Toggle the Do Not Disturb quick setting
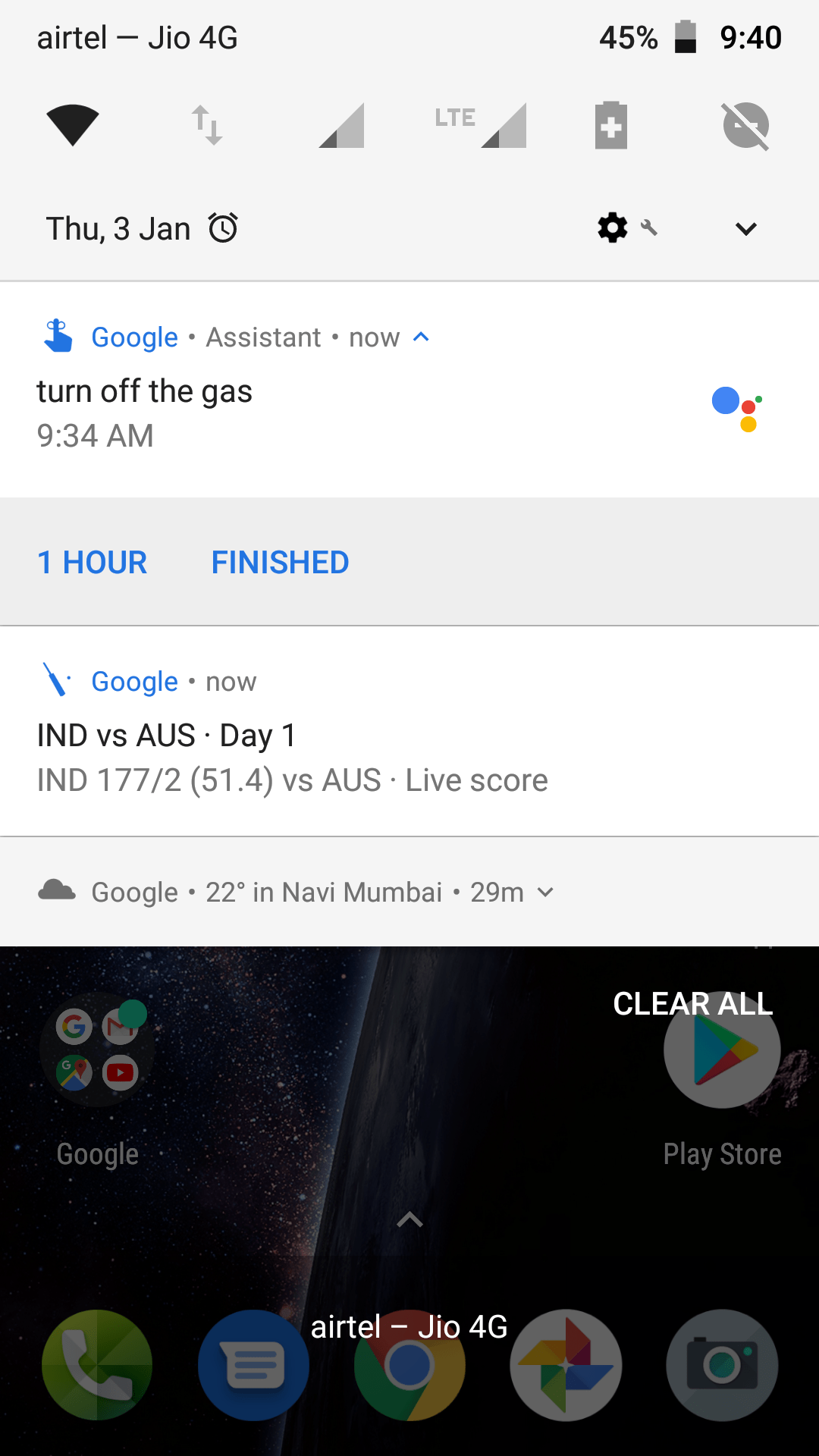819x1456 pixels. click(x=746, y=125)
